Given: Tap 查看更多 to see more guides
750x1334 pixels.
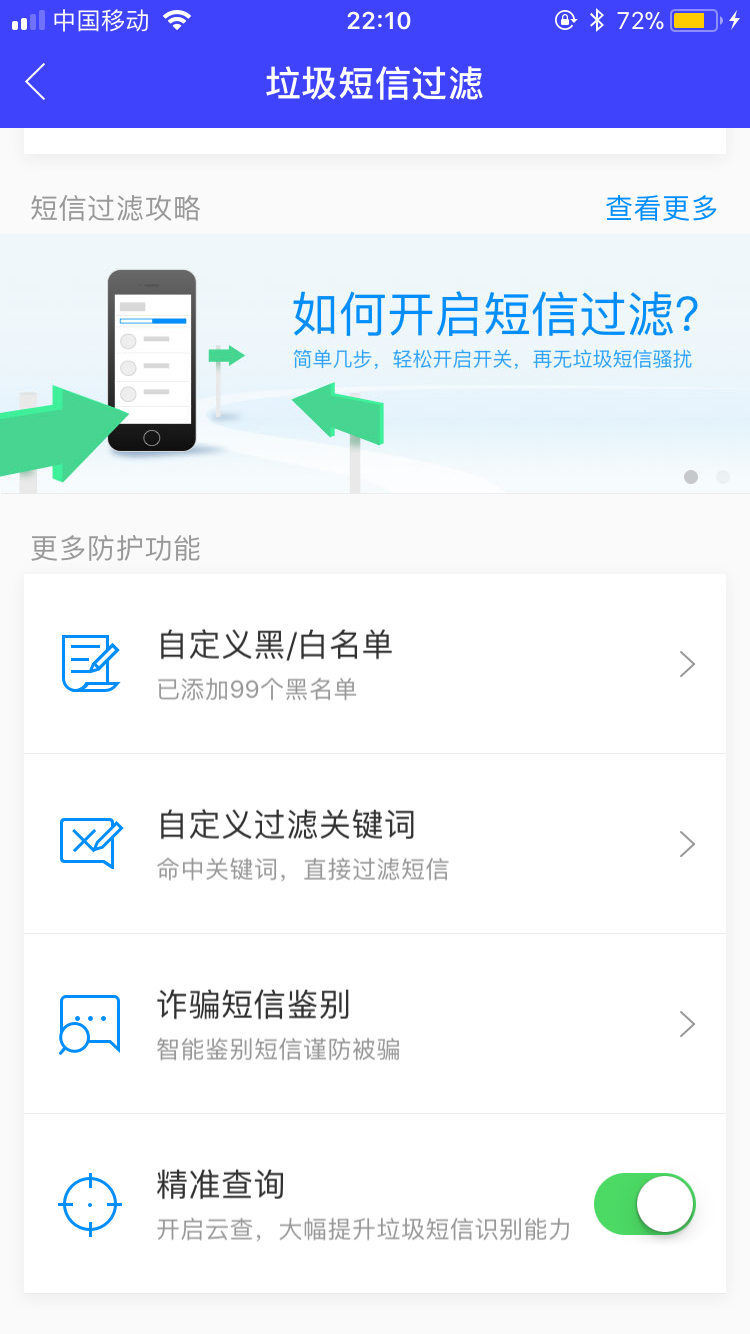Looking at the screenshot, I should pos(661,208).
